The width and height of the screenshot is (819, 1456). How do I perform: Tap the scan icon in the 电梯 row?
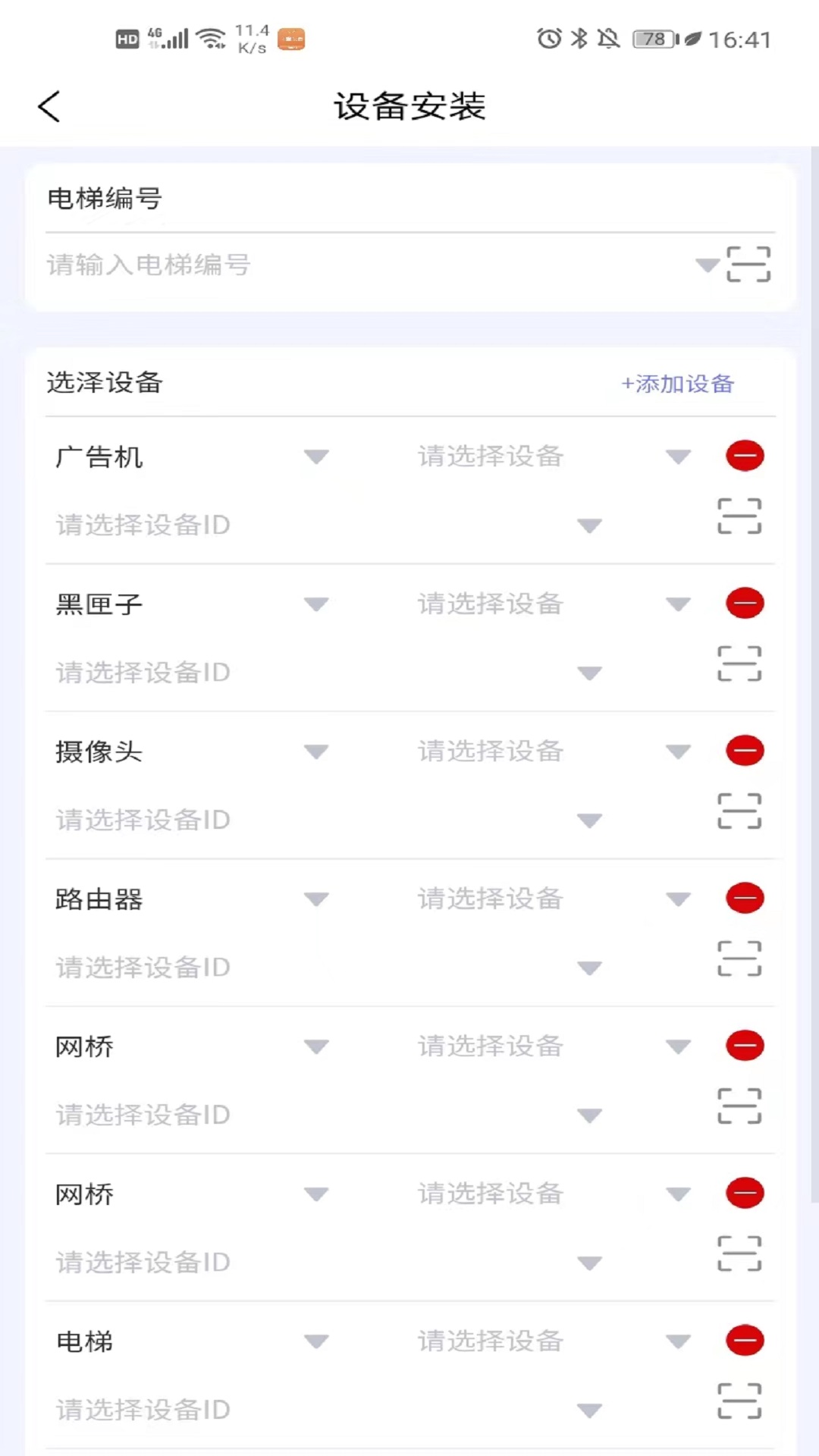739,1401
